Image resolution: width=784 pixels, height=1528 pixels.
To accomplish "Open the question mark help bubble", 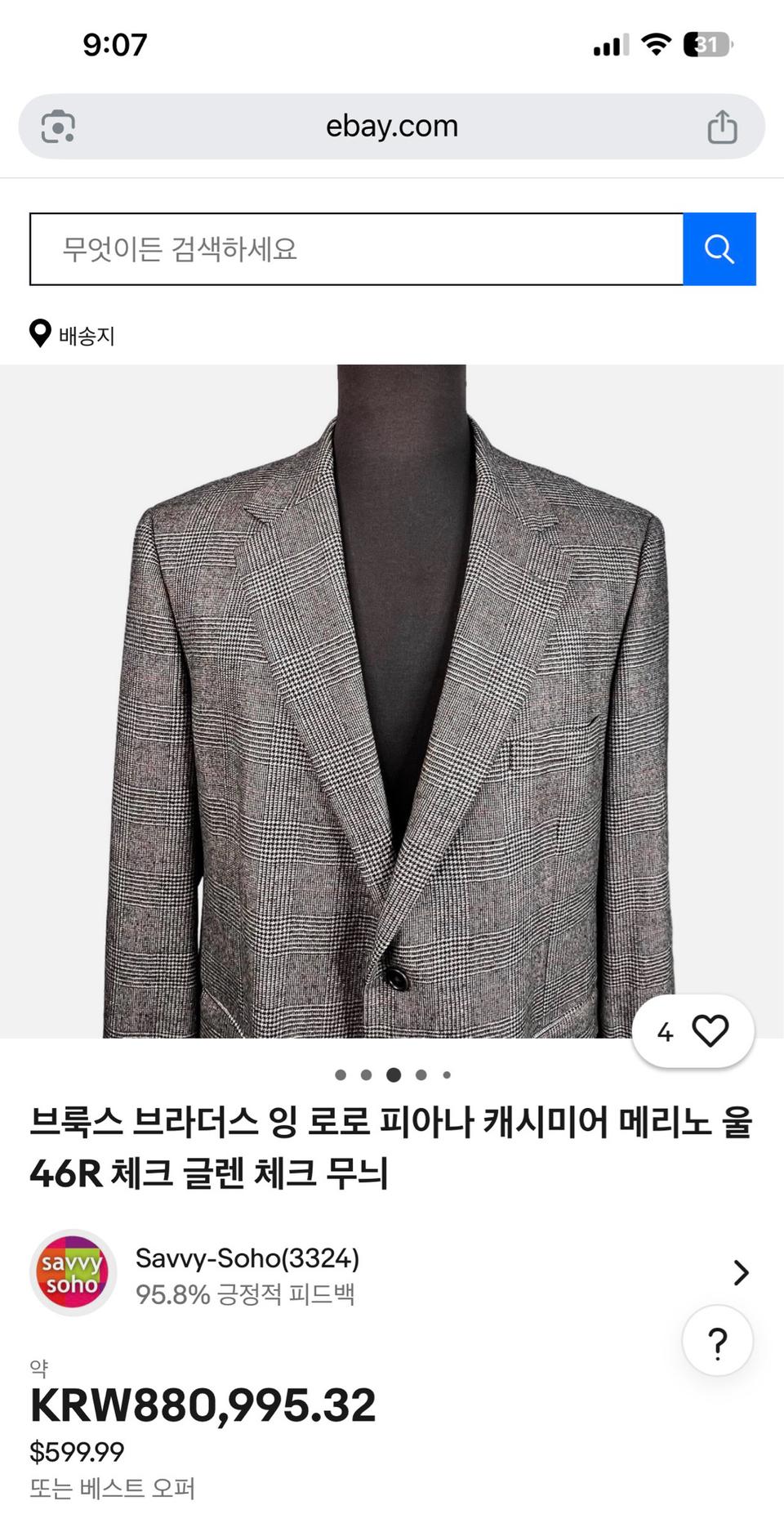I will coord(718,1340).
